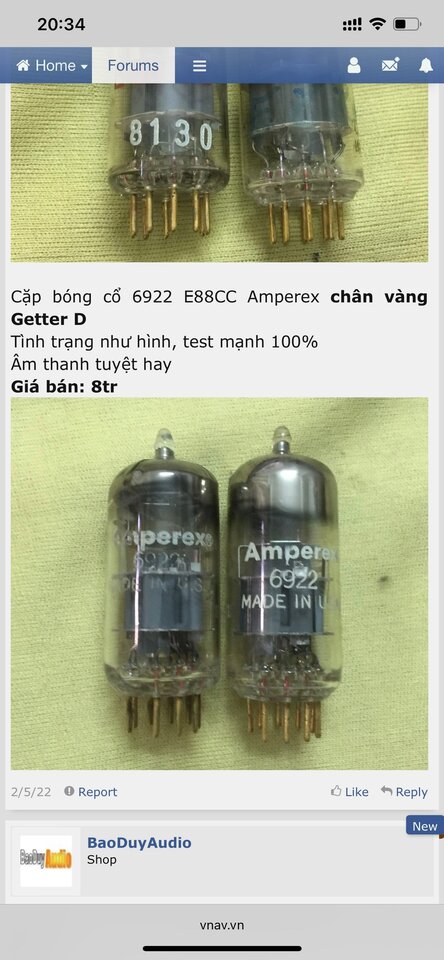Open the inbox envelope icon
Screen dimensions: 444x960
pos(390,66)
